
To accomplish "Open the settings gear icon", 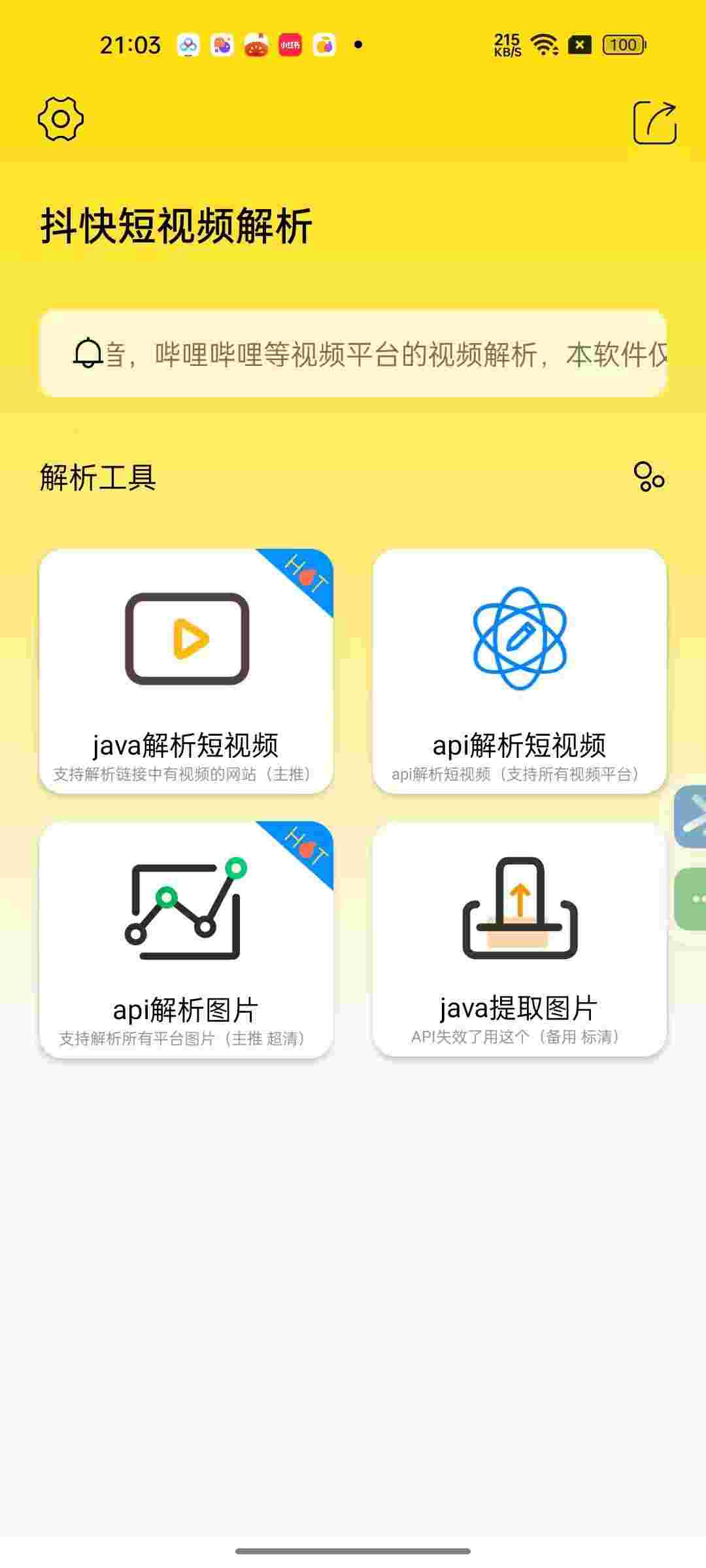I will click(x=61, y=119).
